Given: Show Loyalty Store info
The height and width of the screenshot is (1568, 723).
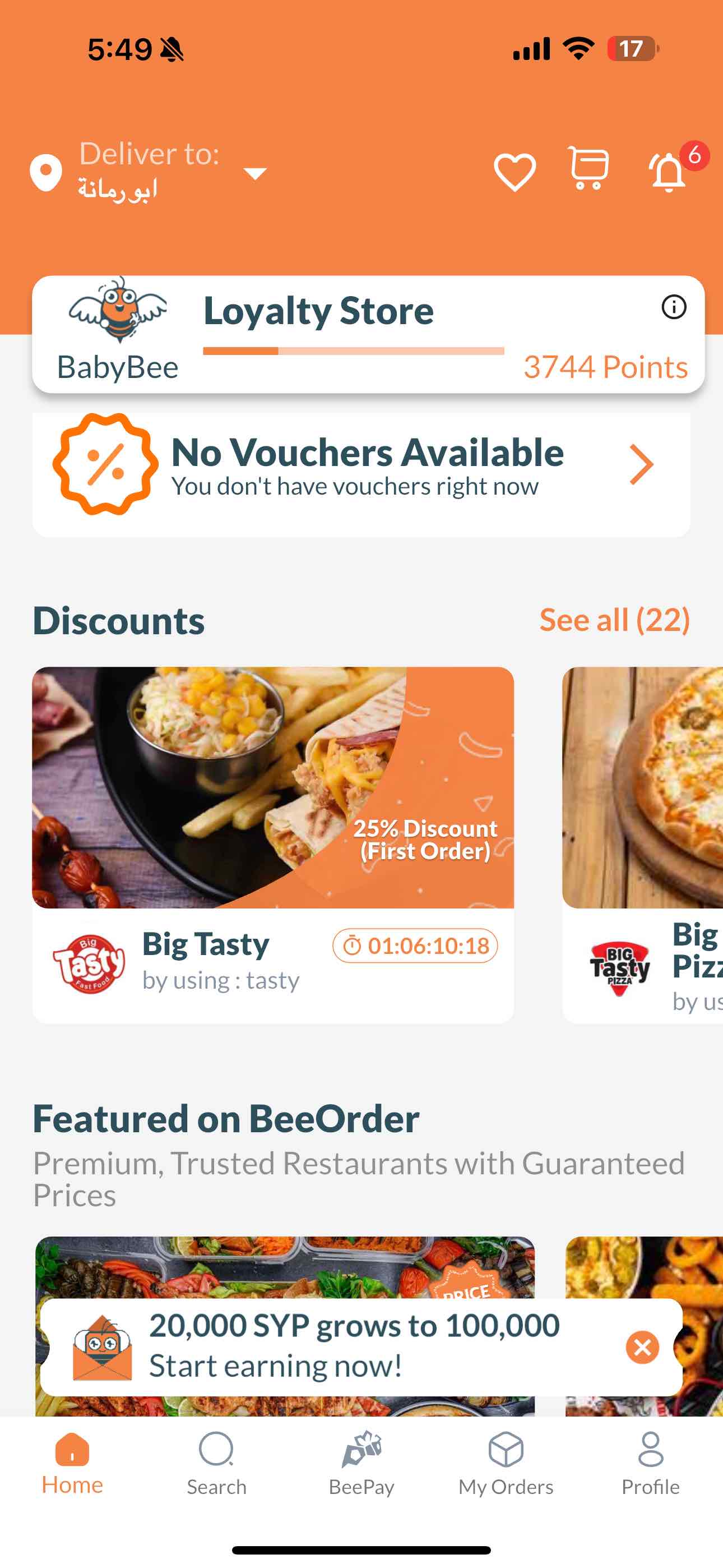Looking at the screenshot, I should pos(674,307).
